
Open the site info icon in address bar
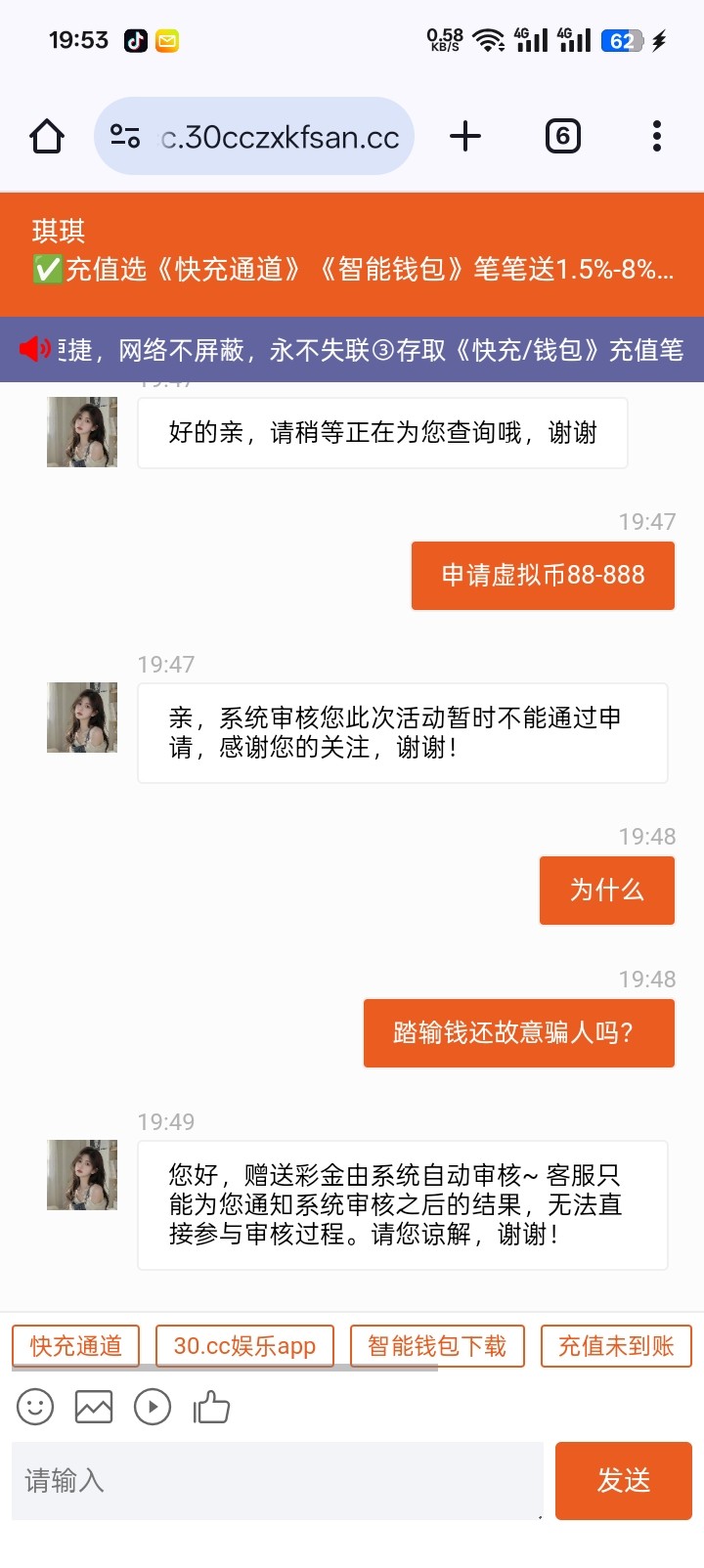[x=125, y=137]
